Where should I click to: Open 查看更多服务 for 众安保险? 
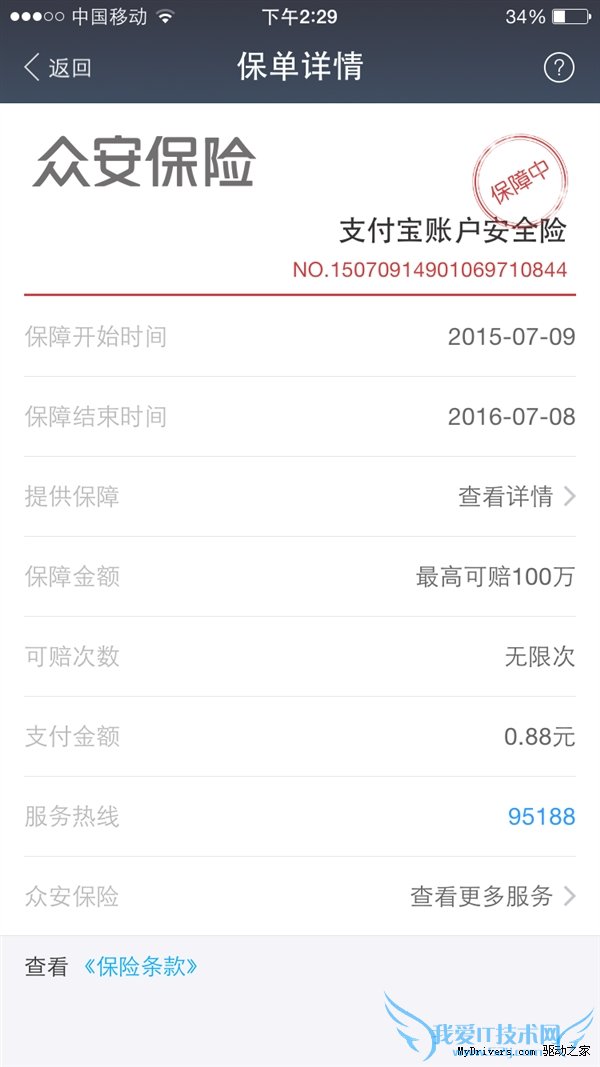[492, 897]
